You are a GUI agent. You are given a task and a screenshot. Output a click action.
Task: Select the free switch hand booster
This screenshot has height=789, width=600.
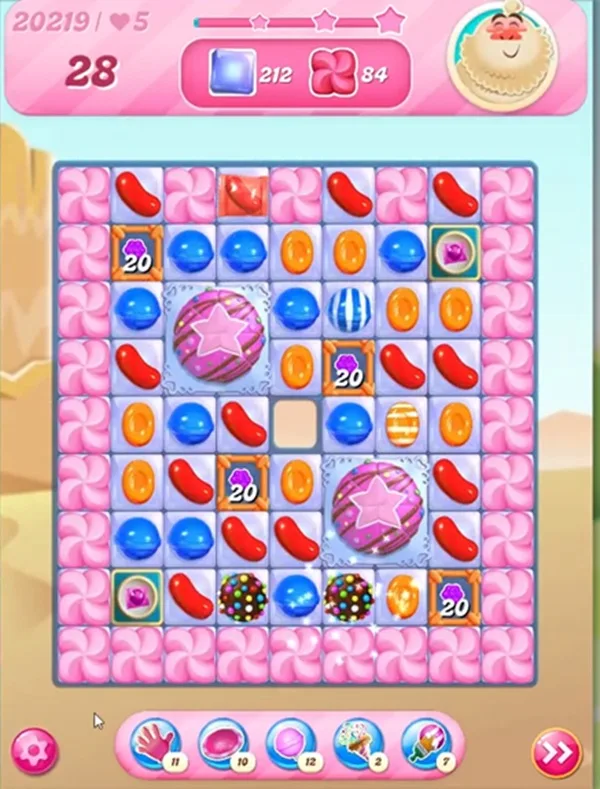click(x=153, y=745)
